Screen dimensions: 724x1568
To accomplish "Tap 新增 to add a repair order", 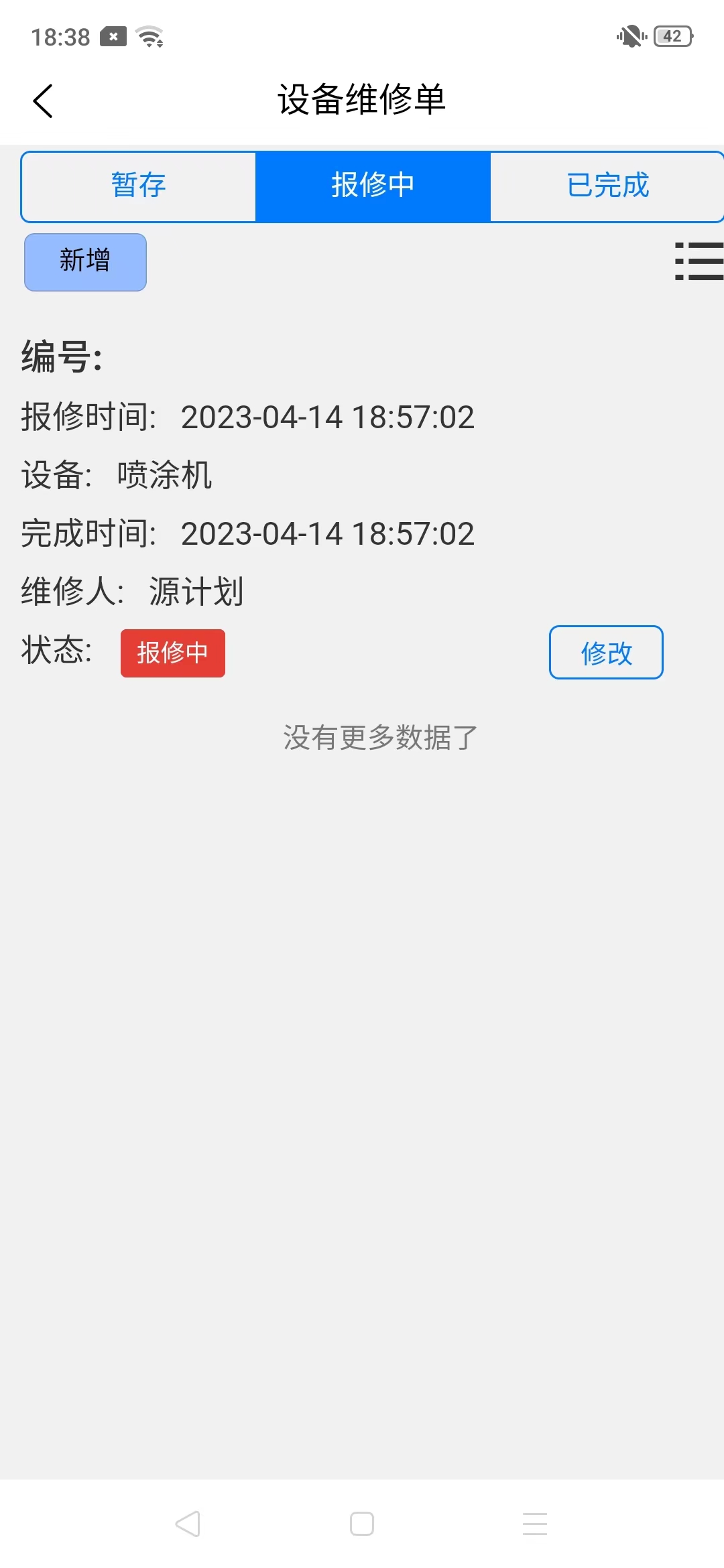I will [85, 262].
